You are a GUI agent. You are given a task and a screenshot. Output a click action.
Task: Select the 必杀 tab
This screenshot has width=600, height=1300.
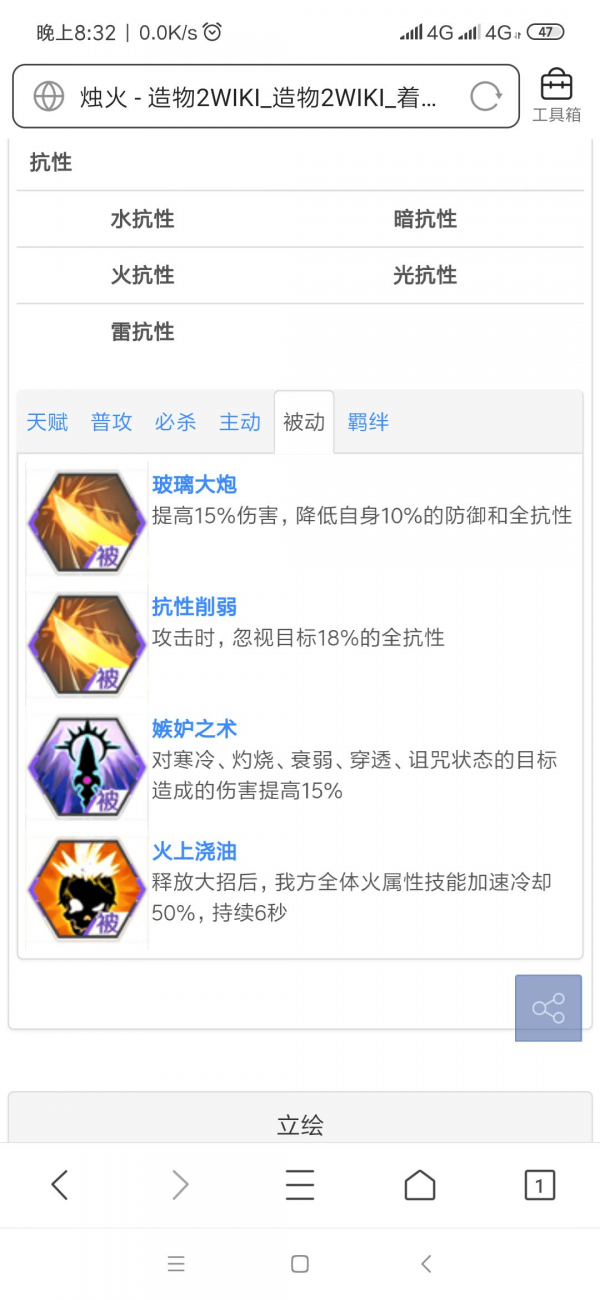click(175, 422)
